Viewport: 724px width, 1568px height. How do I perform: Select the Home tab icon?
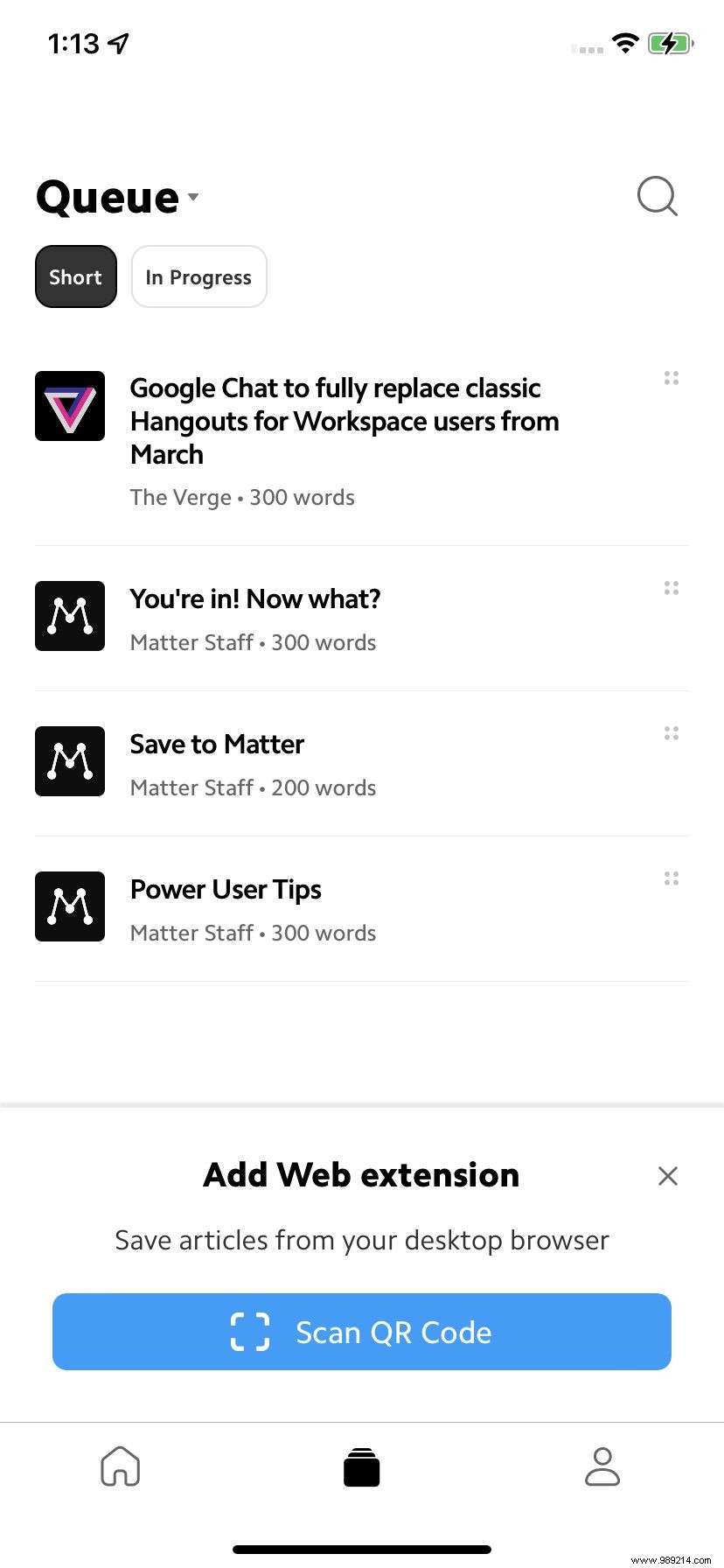[x=121, y=1466]
